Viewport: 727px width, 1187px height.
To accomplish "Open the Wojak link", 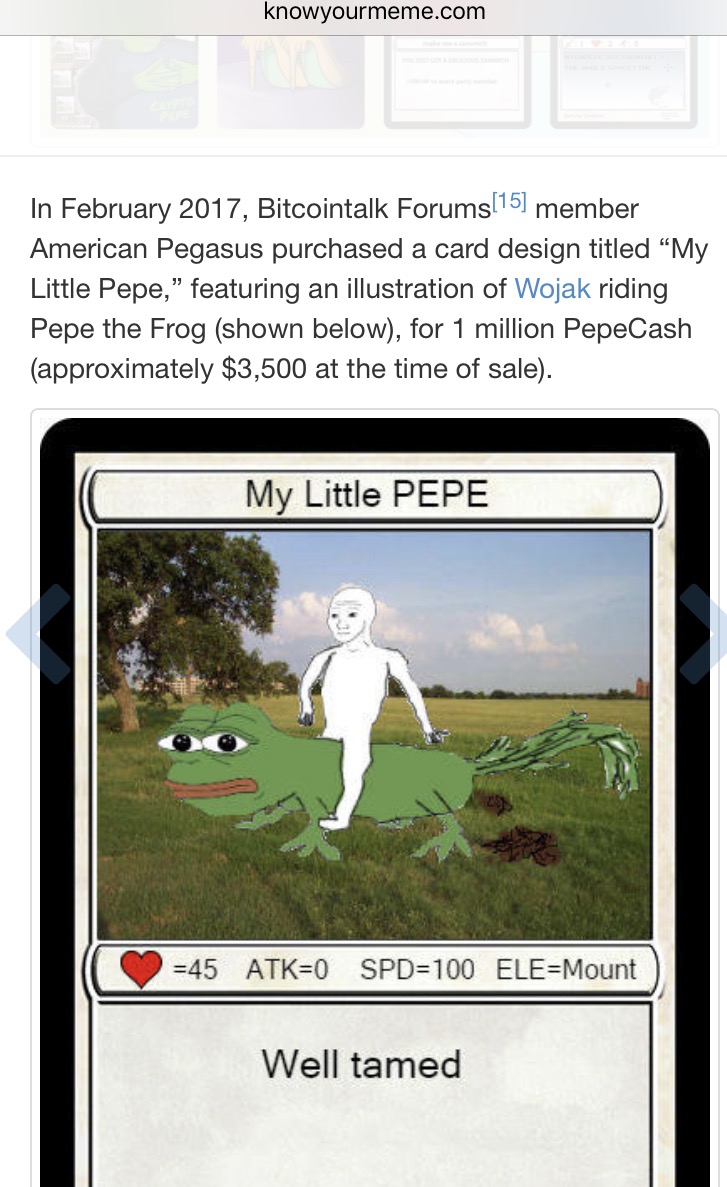I will [552, 289].
